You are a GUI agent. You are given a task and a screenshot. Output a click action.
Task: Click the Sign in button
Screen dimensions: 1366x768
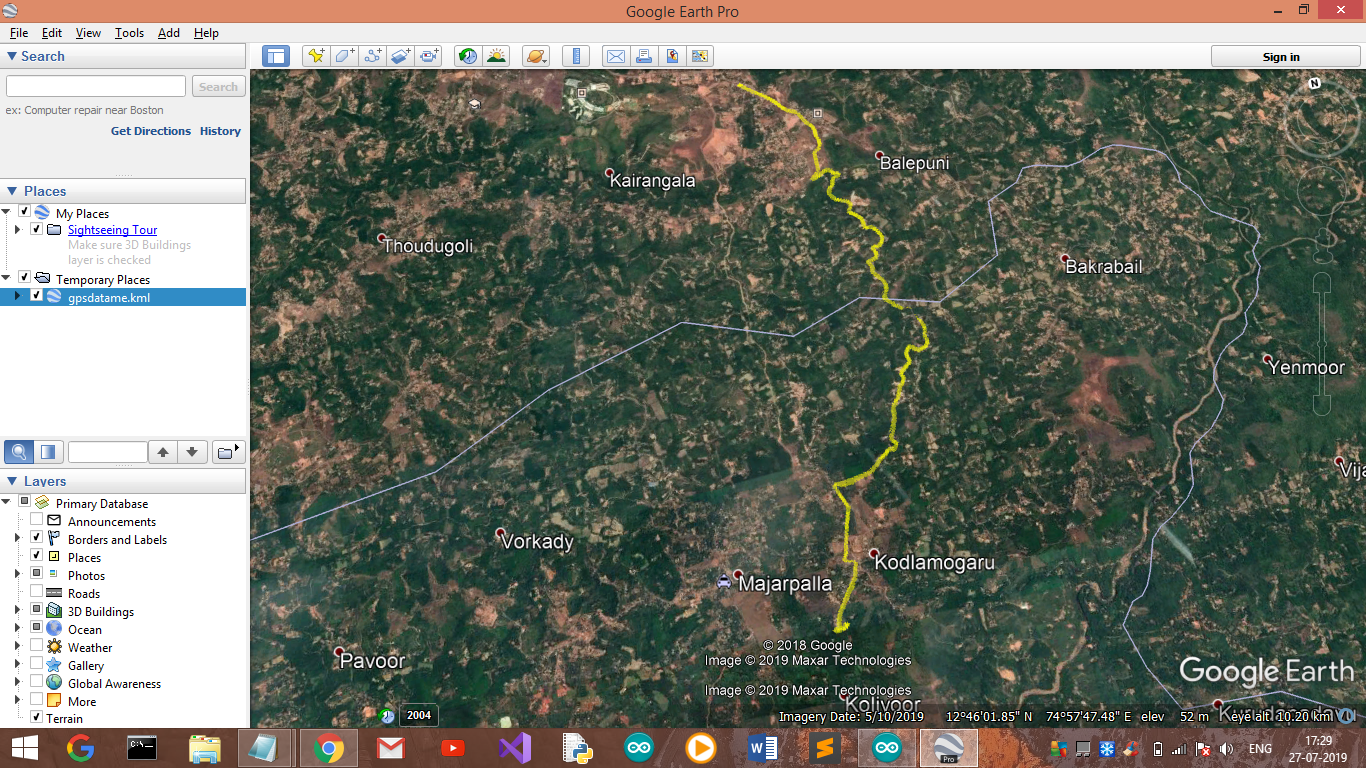point(1281,57)
